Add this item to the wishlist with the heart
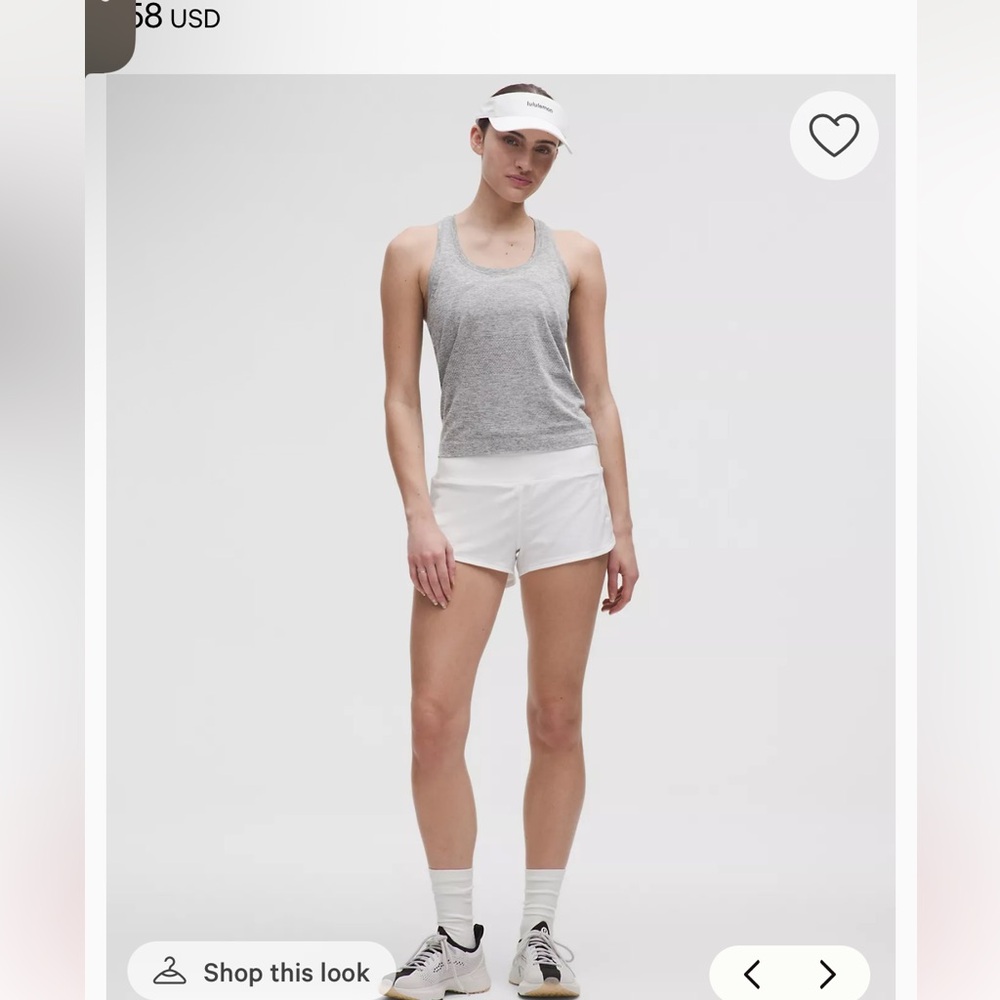The width and height of the screenshot is (1000, 1000). click(x=834, y=135)
